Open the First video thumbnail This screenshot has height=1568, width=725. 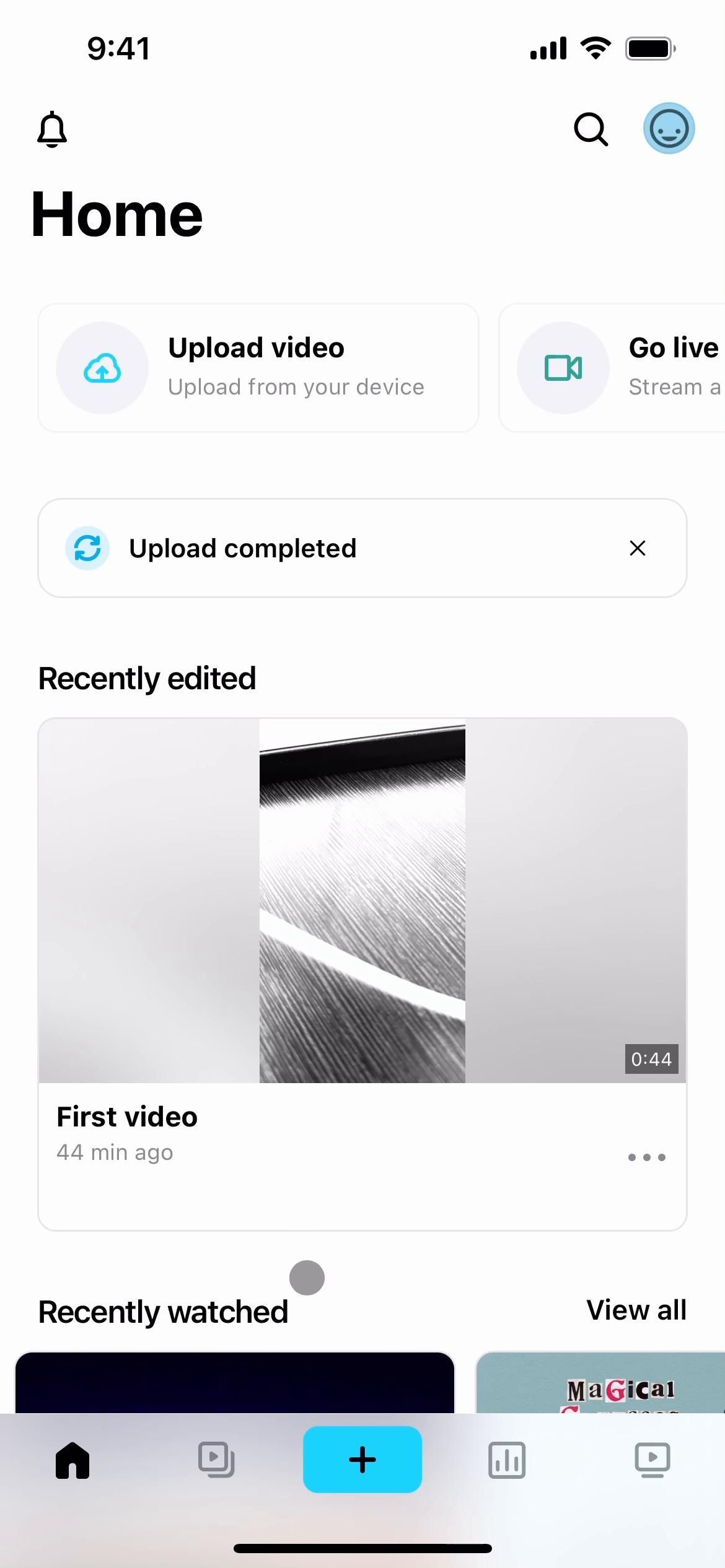click(362, 899)
